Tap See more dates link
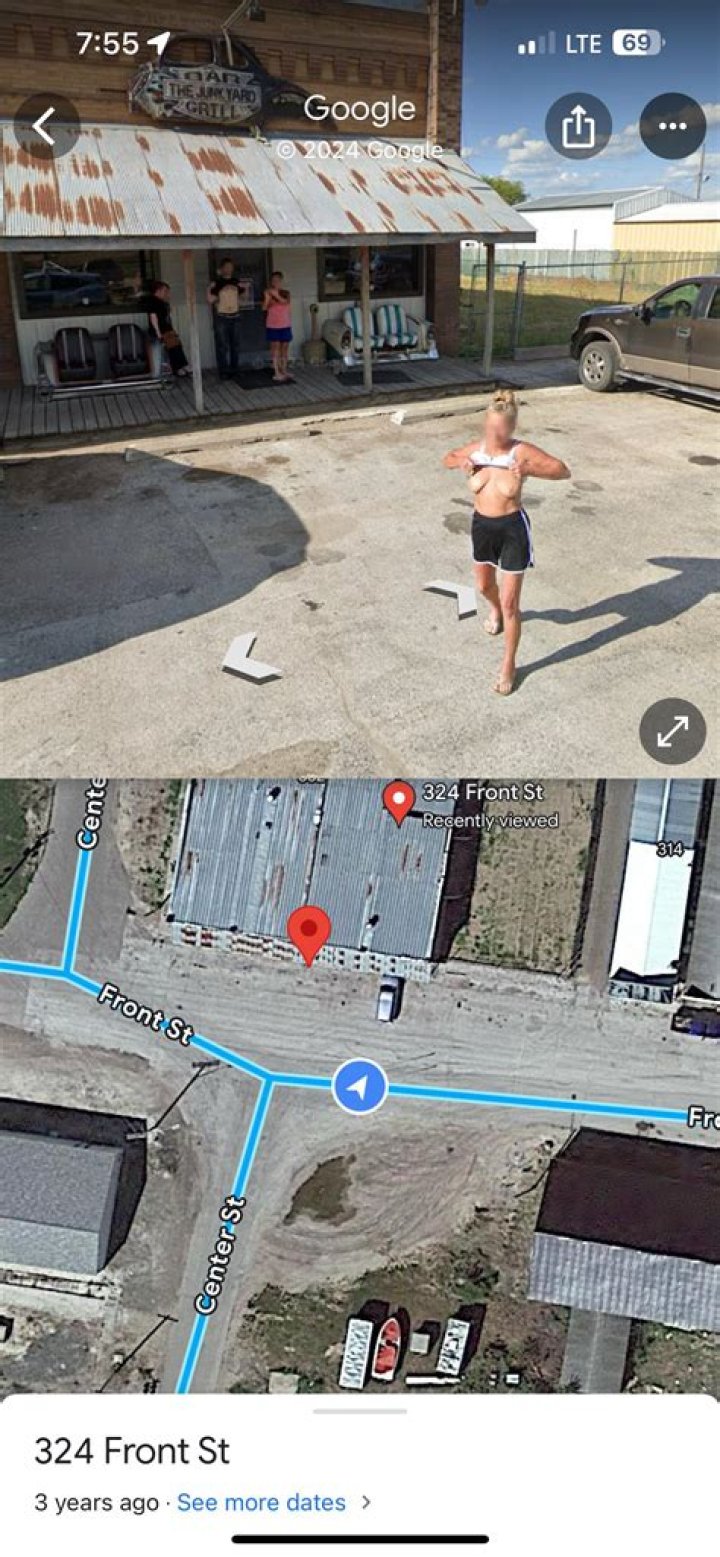Viewport: 720px width, 1557px height. coord(262,1502)
